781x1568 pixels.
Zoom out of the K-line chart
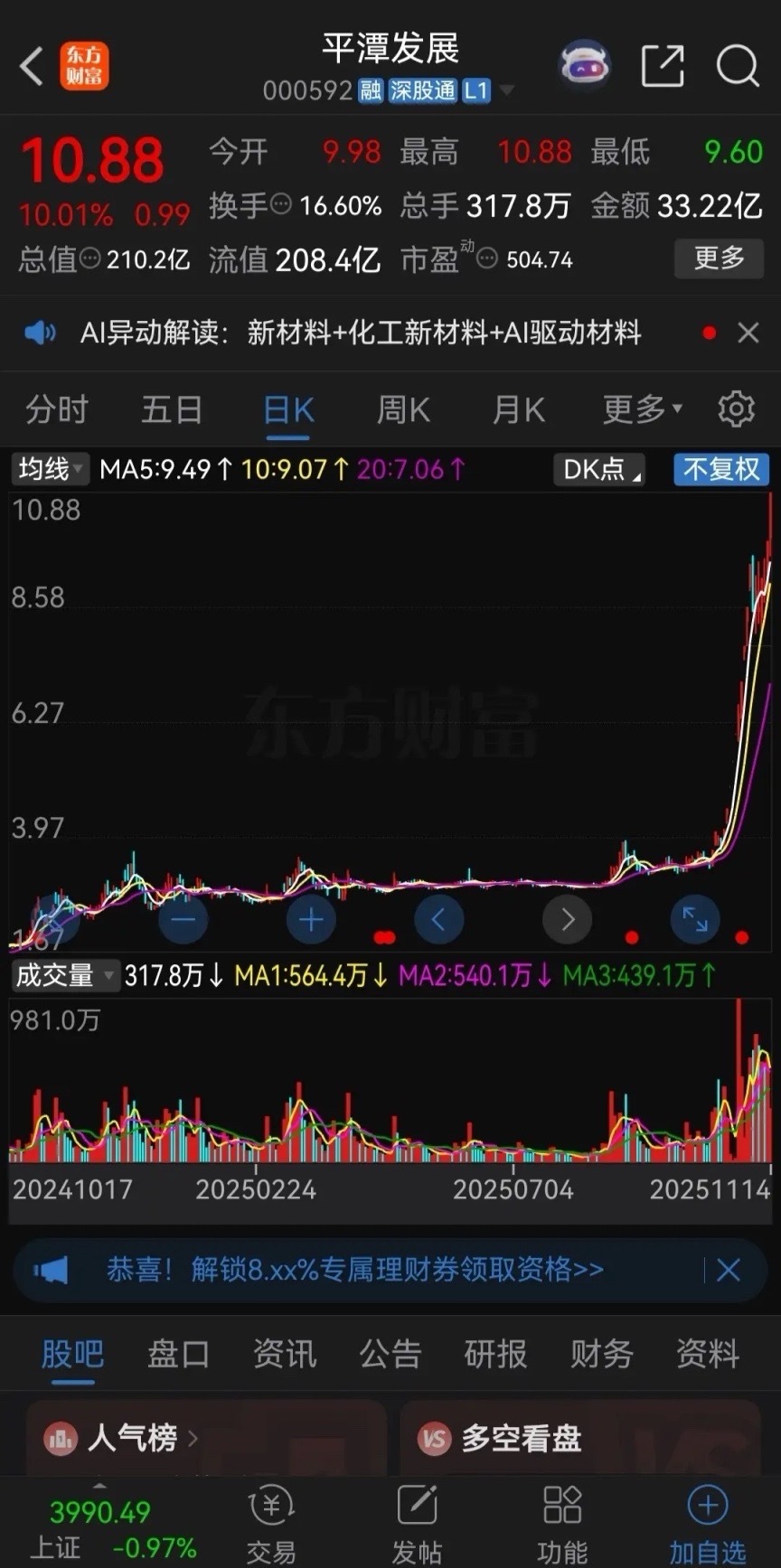(183, 919)
